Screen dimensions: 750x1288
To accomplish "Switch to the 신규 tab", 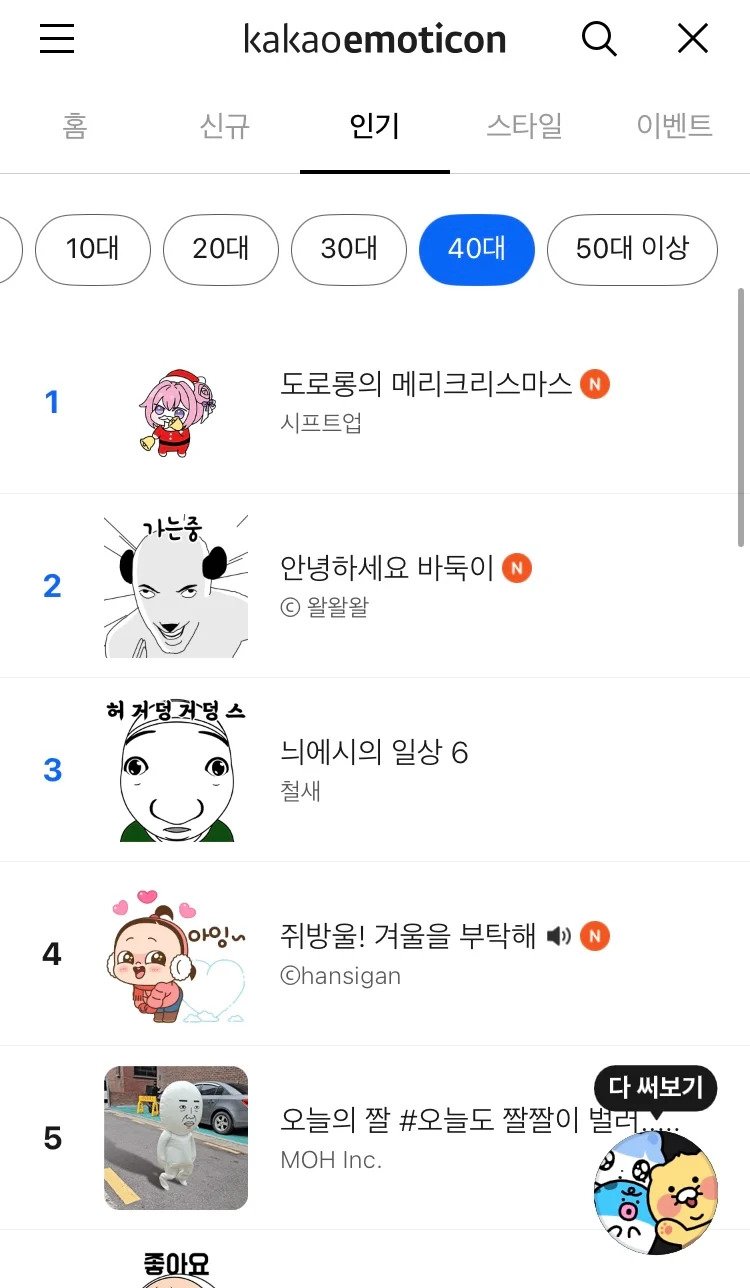I will click(224, 127).
